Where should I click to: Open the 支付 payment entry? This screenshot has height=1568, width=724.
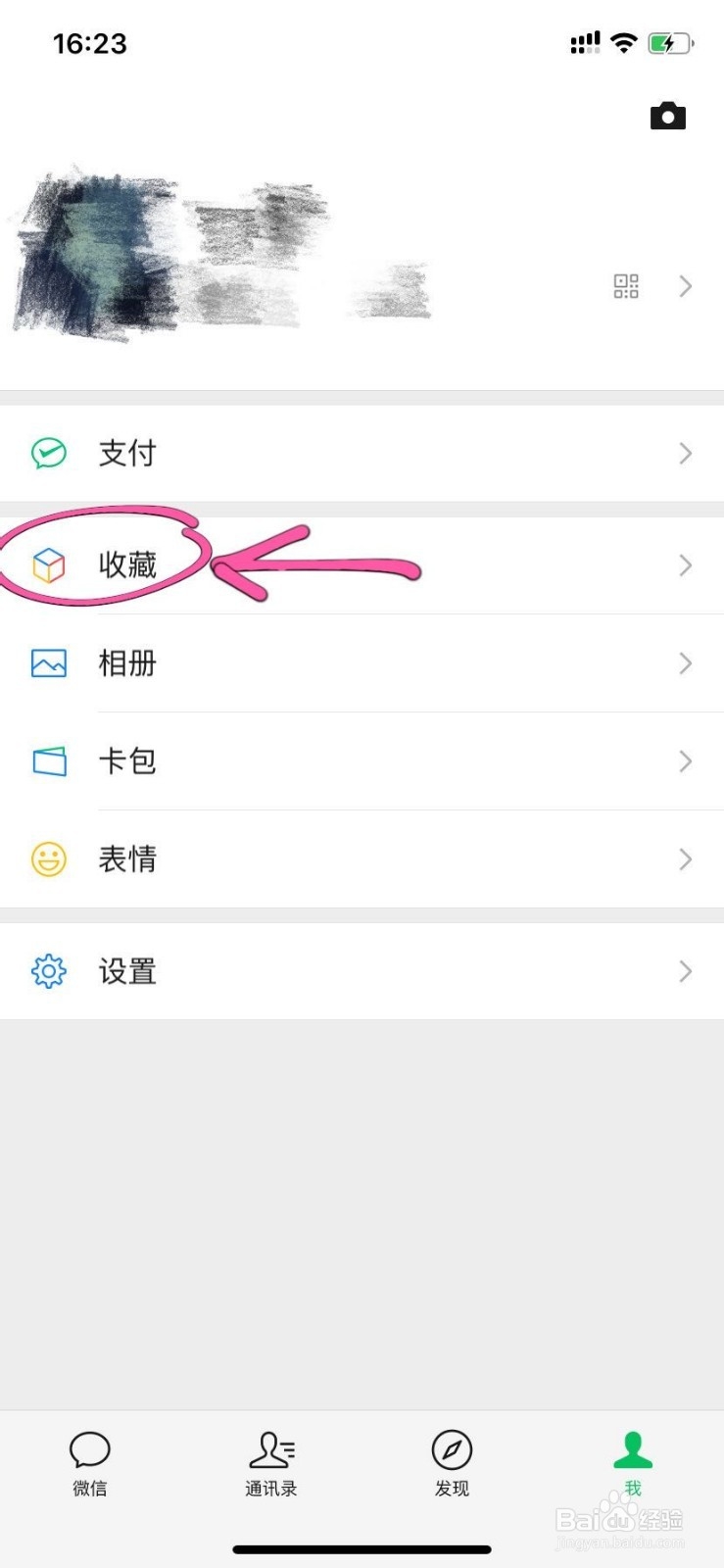tap(127, 453)
